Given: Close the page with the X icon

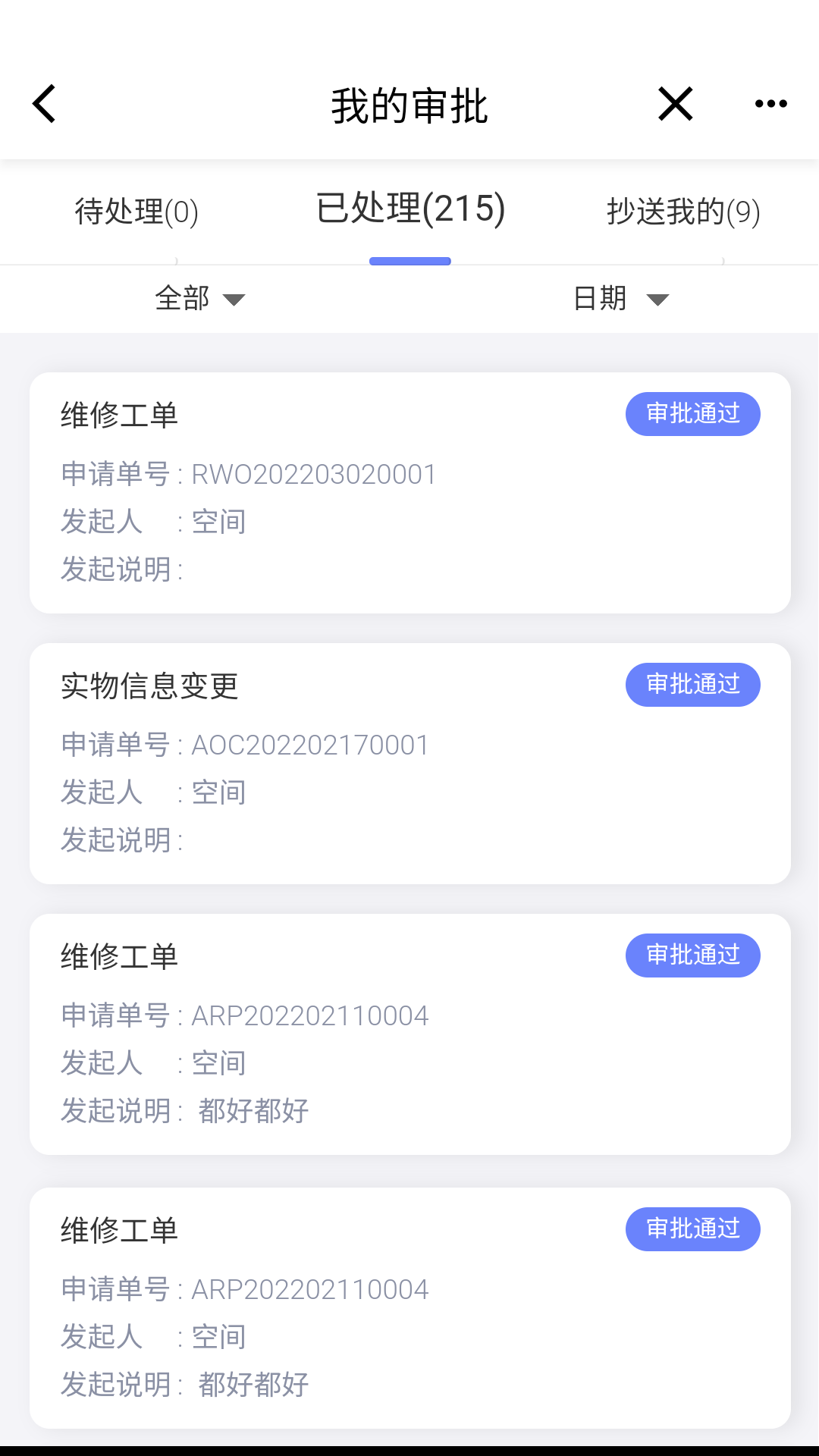Looking at the screenshot, I should [675, 104].
